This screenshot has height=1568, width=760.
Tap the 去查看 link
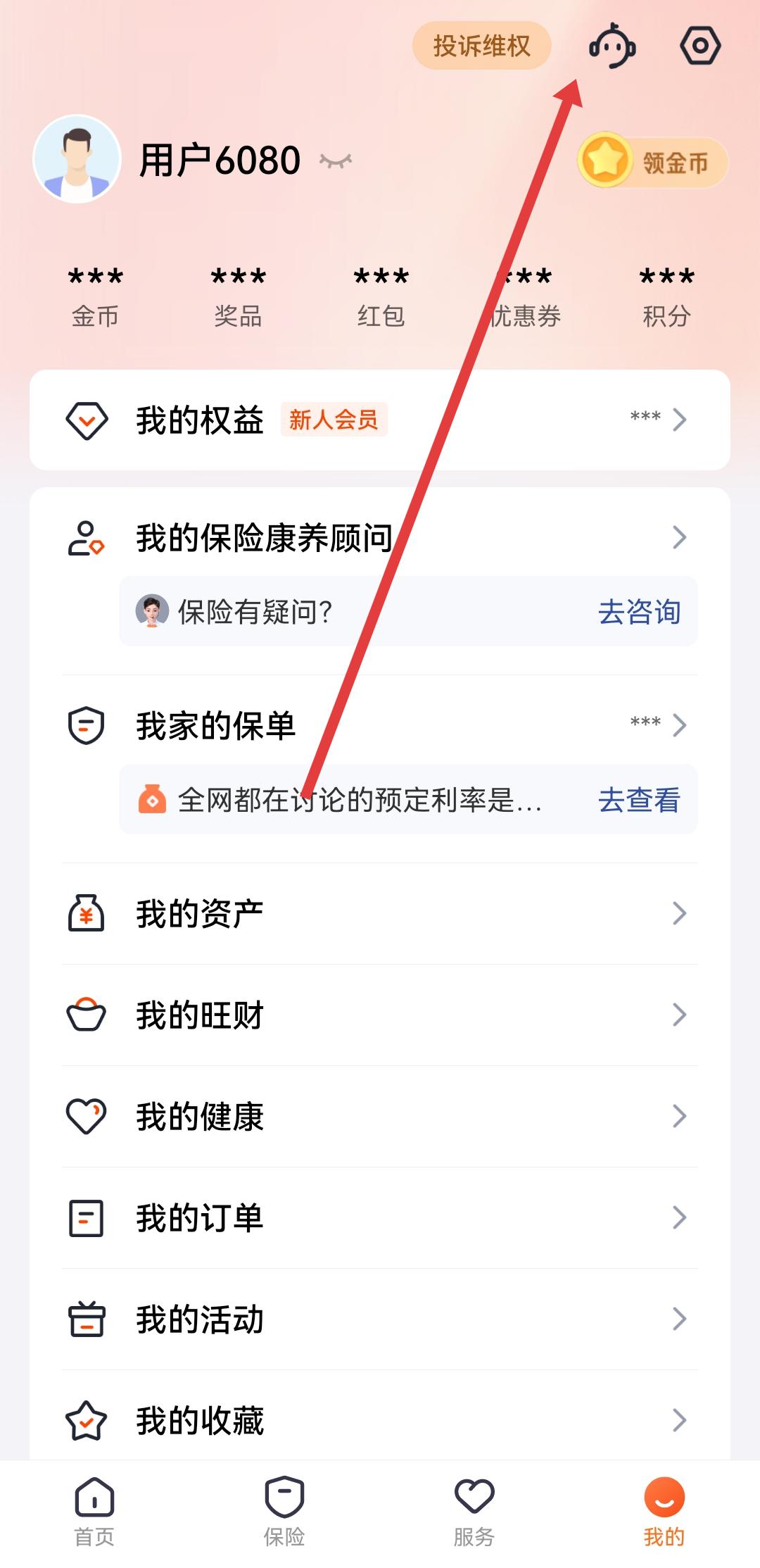tap(639, 800)
